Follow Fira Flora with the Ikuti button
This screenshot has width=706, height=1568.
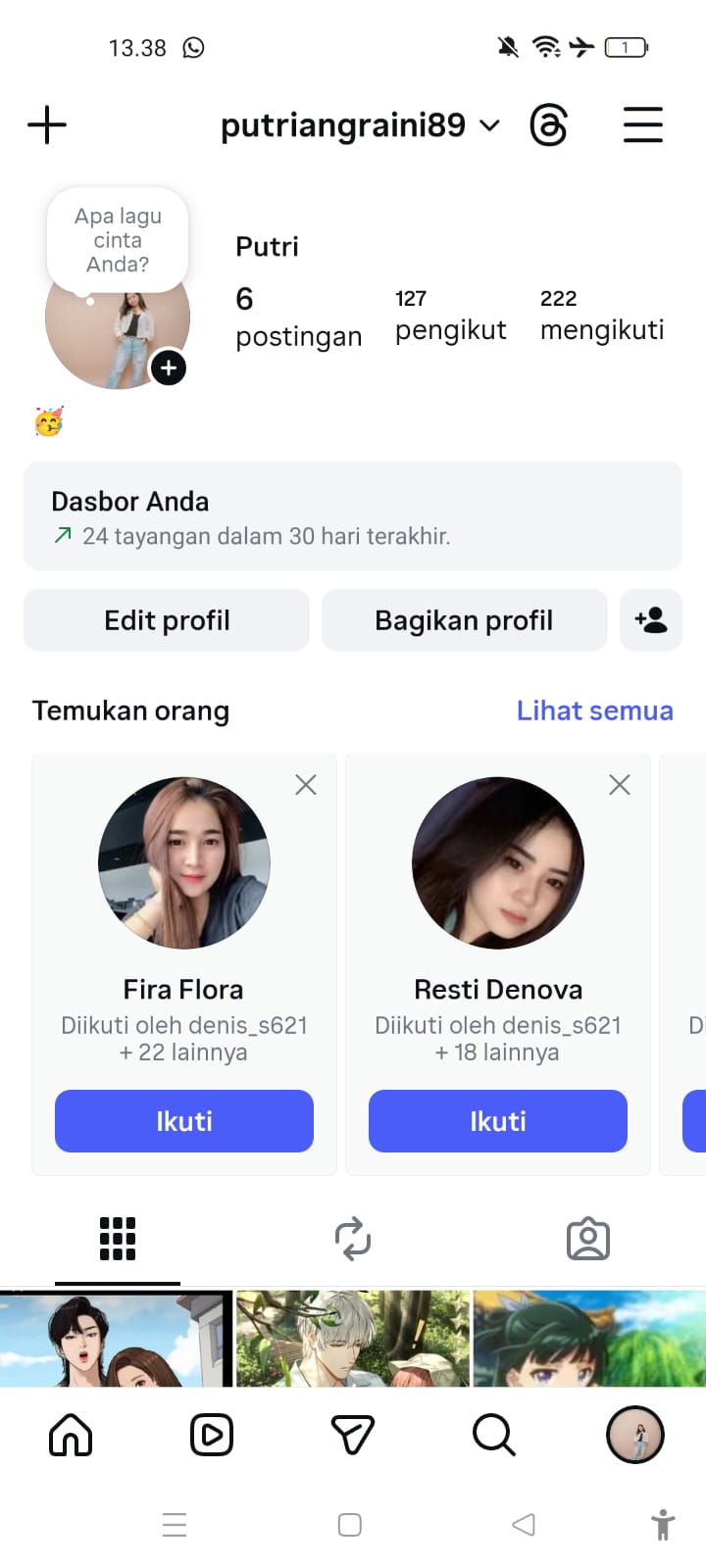[184, 1121]
